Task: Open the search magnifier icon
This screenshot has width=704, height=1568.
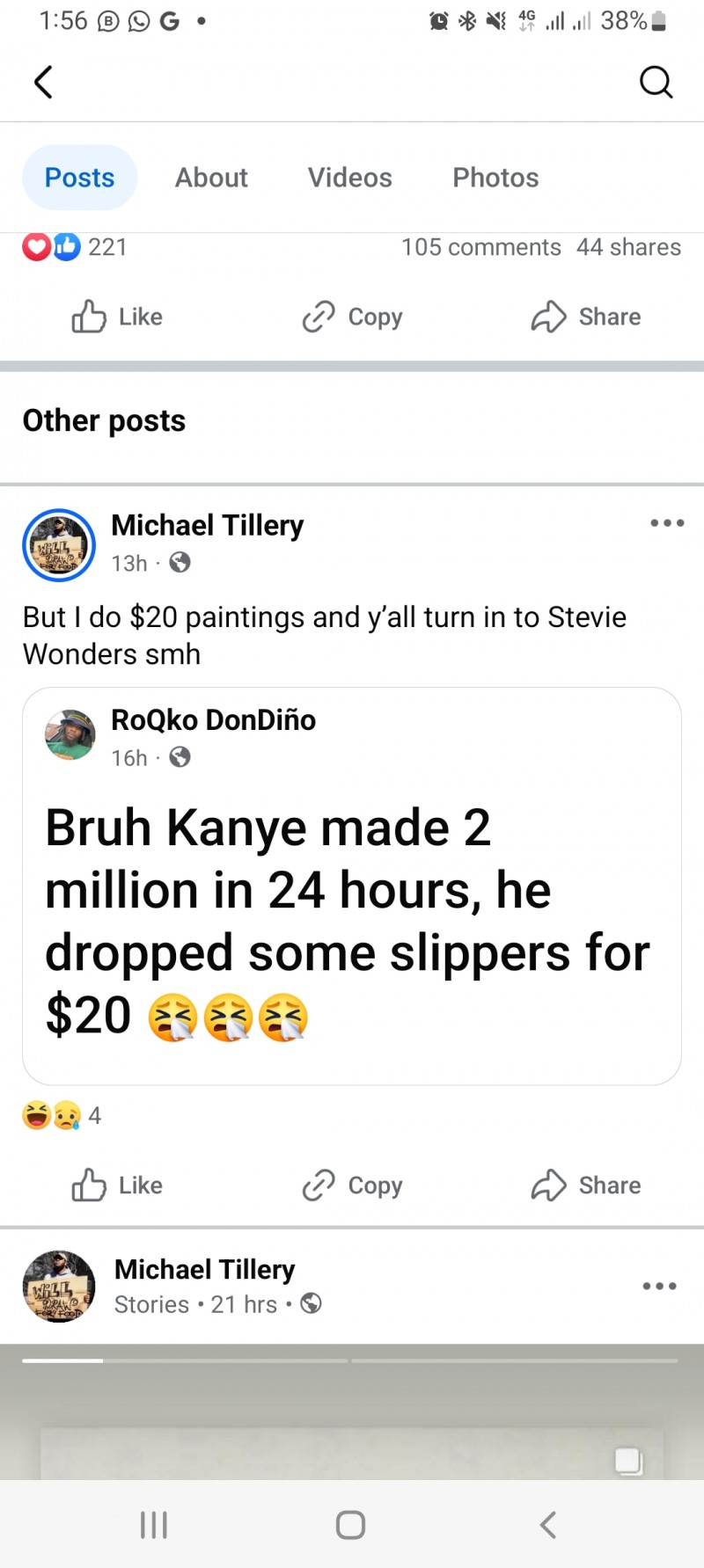Action: coord(656,82)
